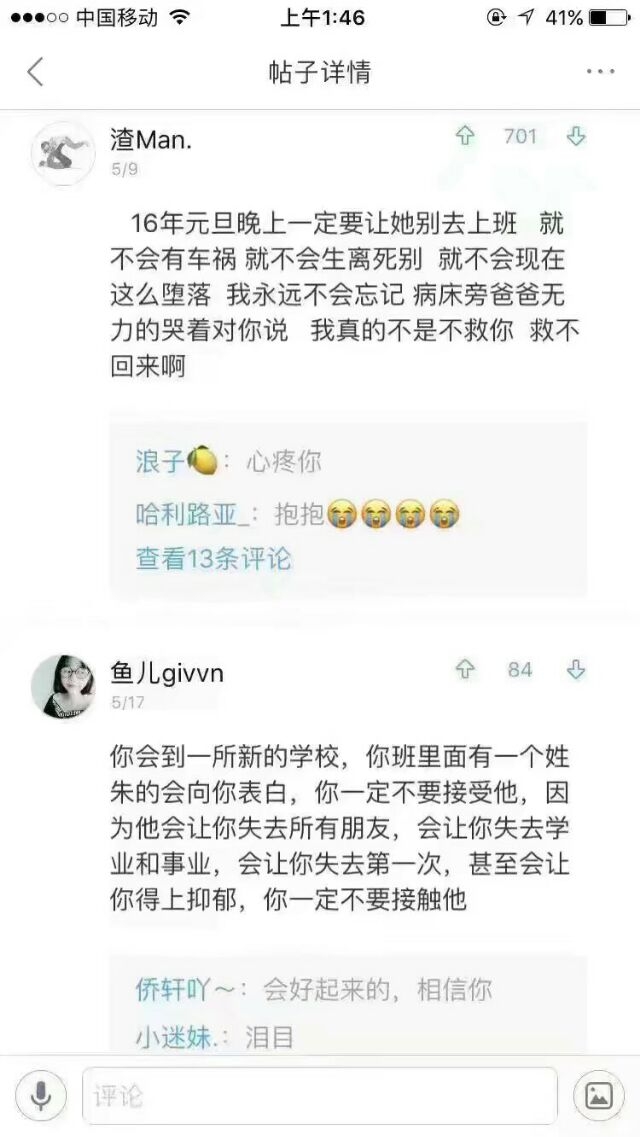
Task: Open 鱼儿givvn's profile avatar
Action: click(62, 687)
